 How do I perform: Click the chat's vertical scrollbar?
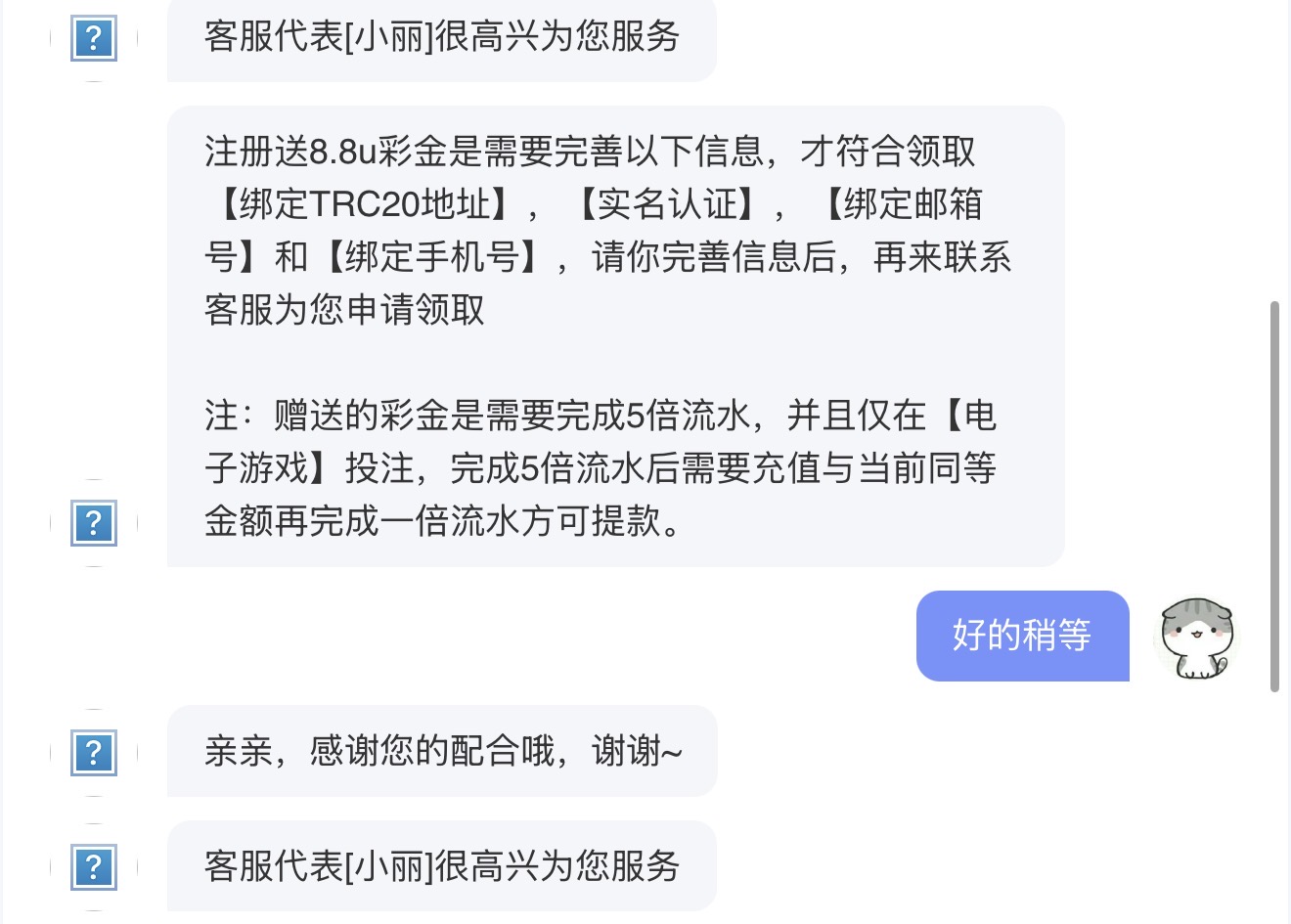(1274, 497)
